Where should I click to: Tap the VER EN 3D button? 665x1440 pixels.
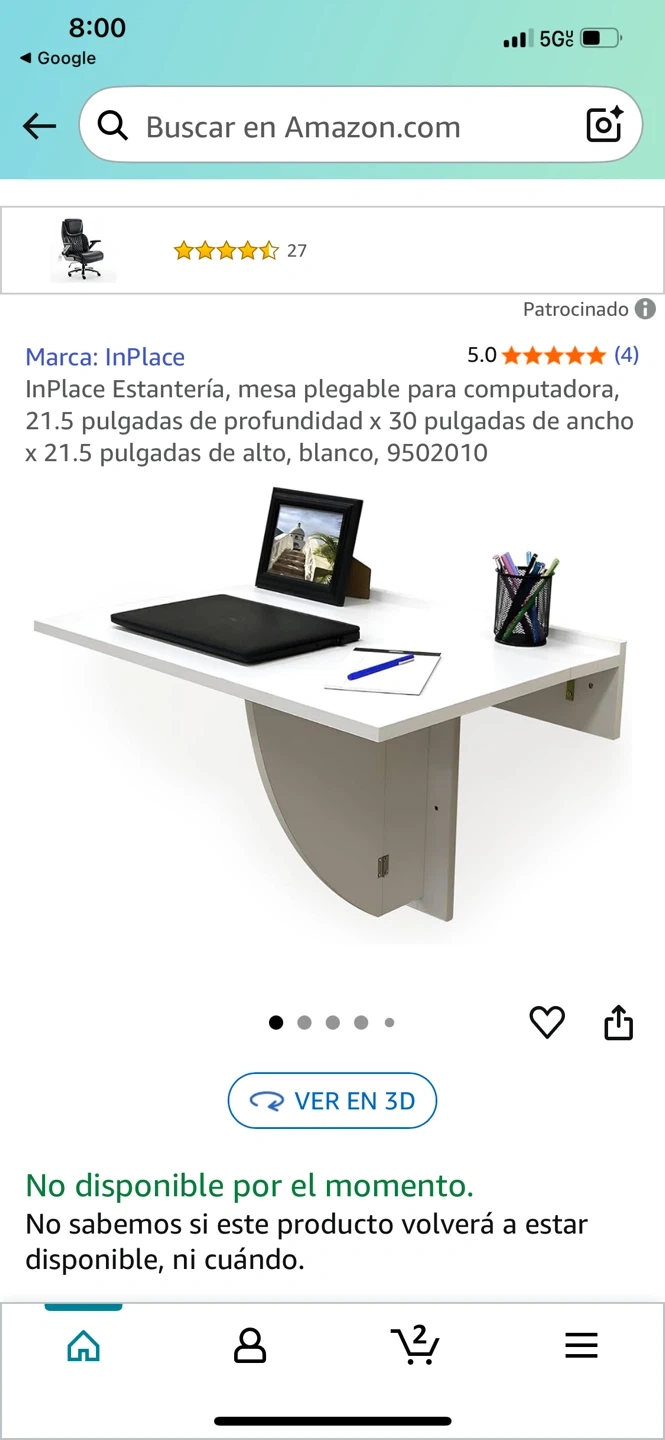pyautogui.click(x=332, y=1101)
